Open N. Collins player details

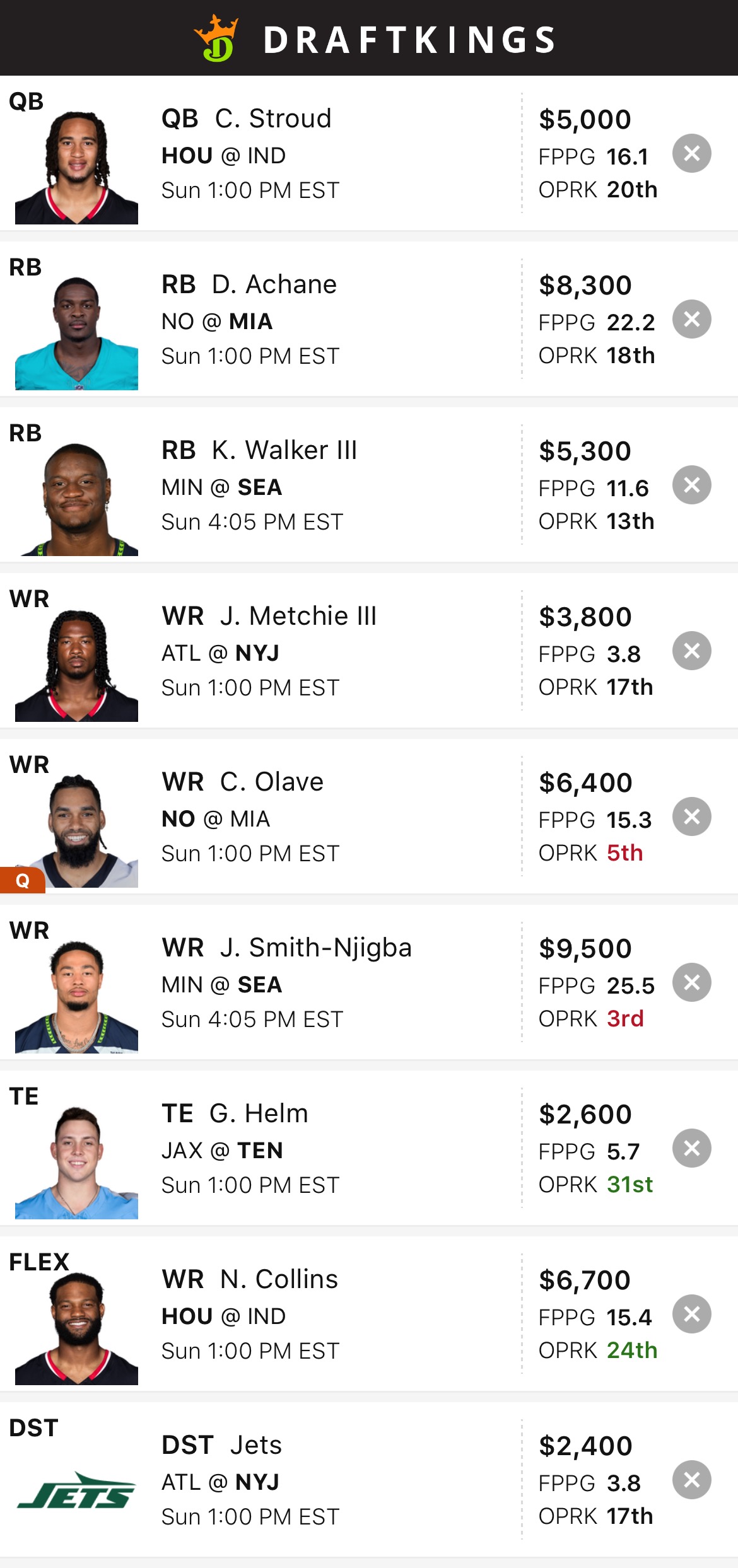tap(279, 1280)
